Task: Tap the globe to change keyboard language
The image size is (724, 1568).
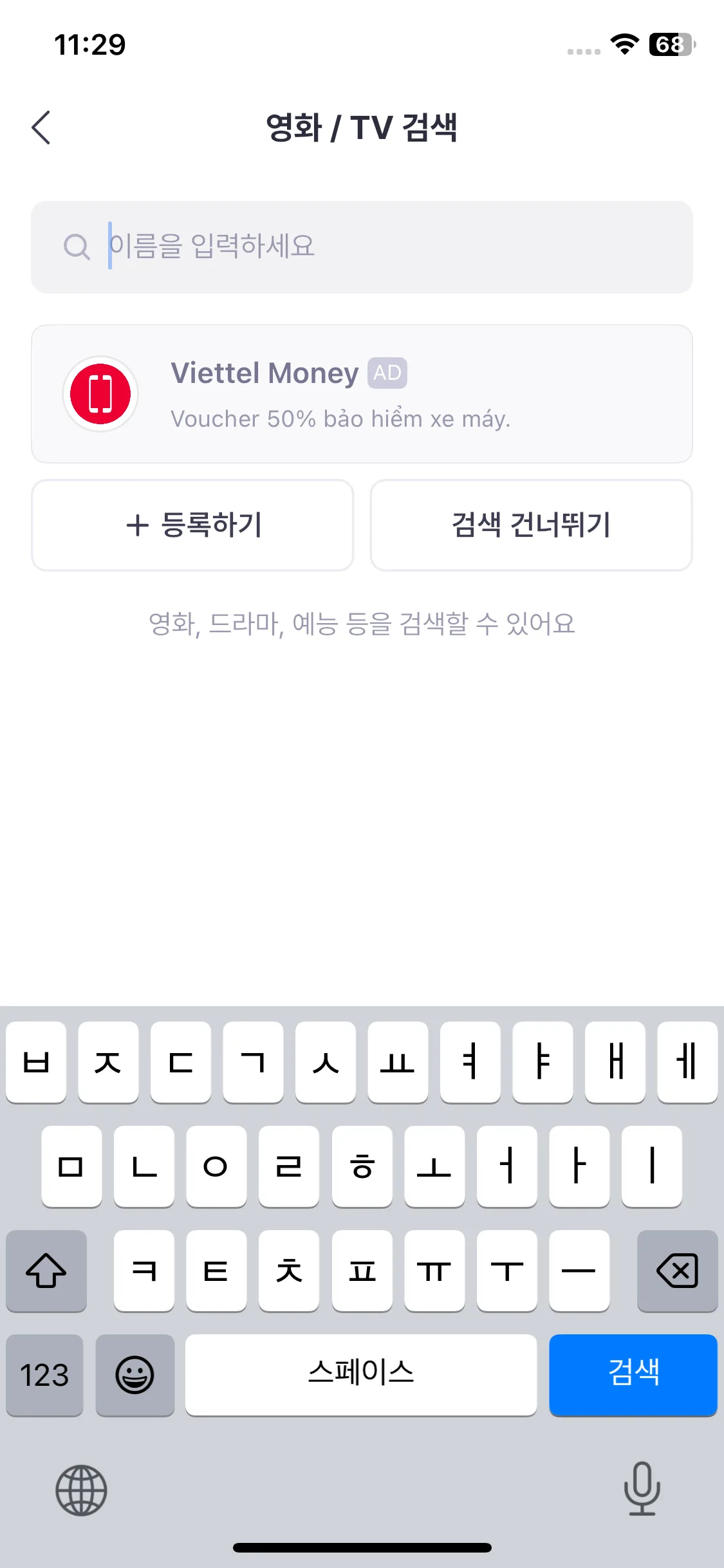Action: click(81, 1490)
